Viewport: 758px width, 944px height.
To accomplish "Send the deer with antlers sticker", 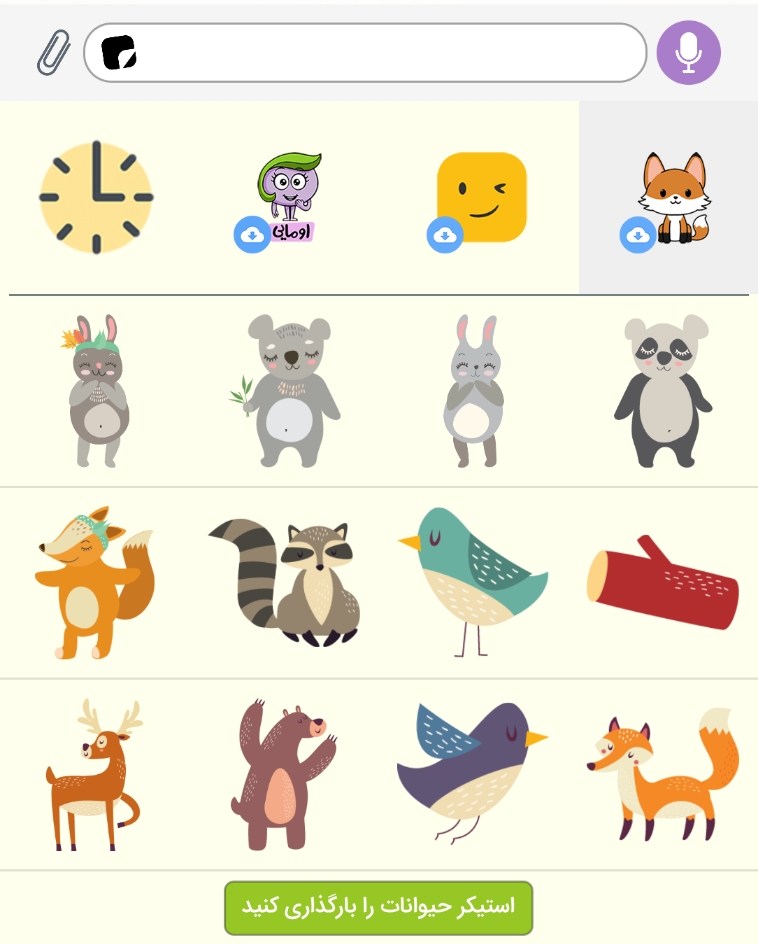I will click(94, 775).
